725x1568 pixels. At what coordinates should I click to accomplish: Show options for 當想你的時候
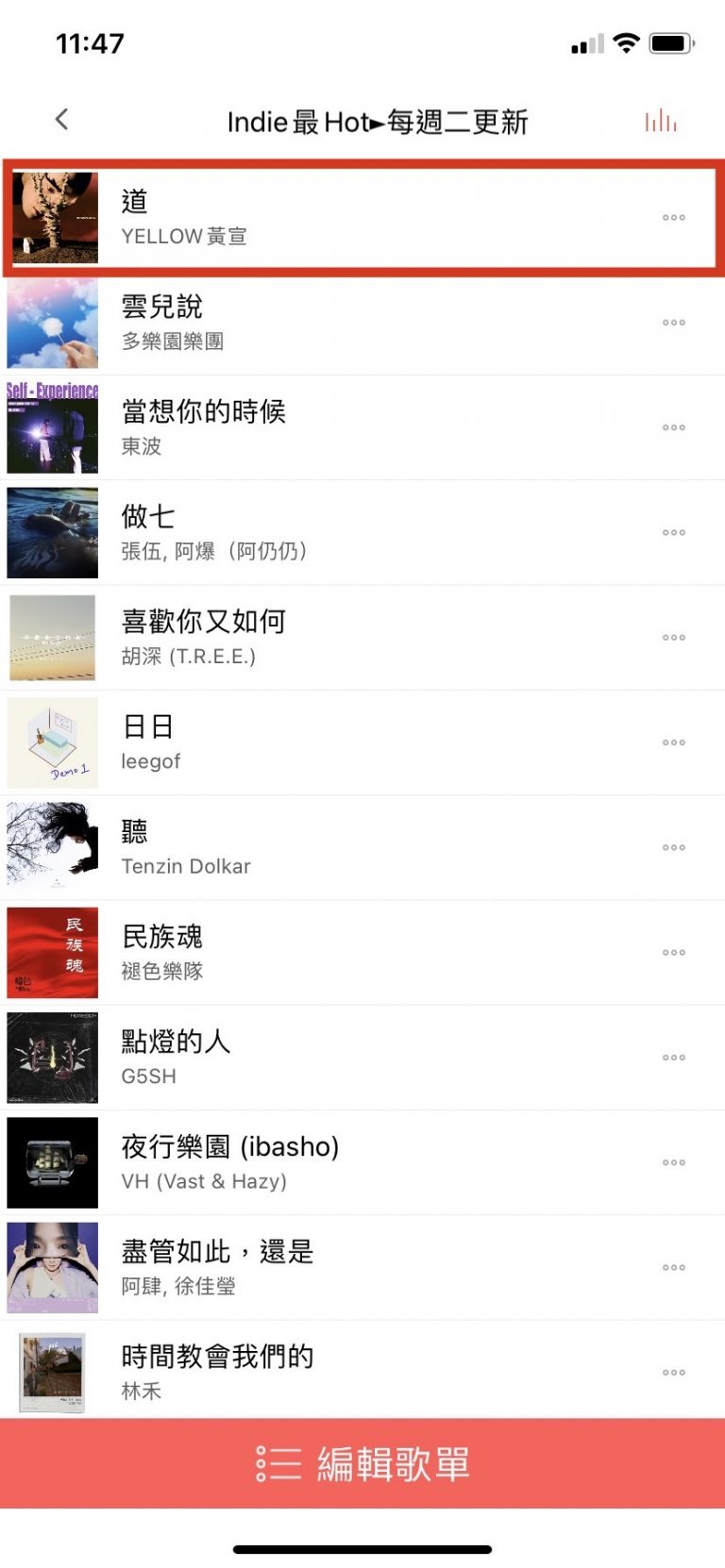(673, 427)
